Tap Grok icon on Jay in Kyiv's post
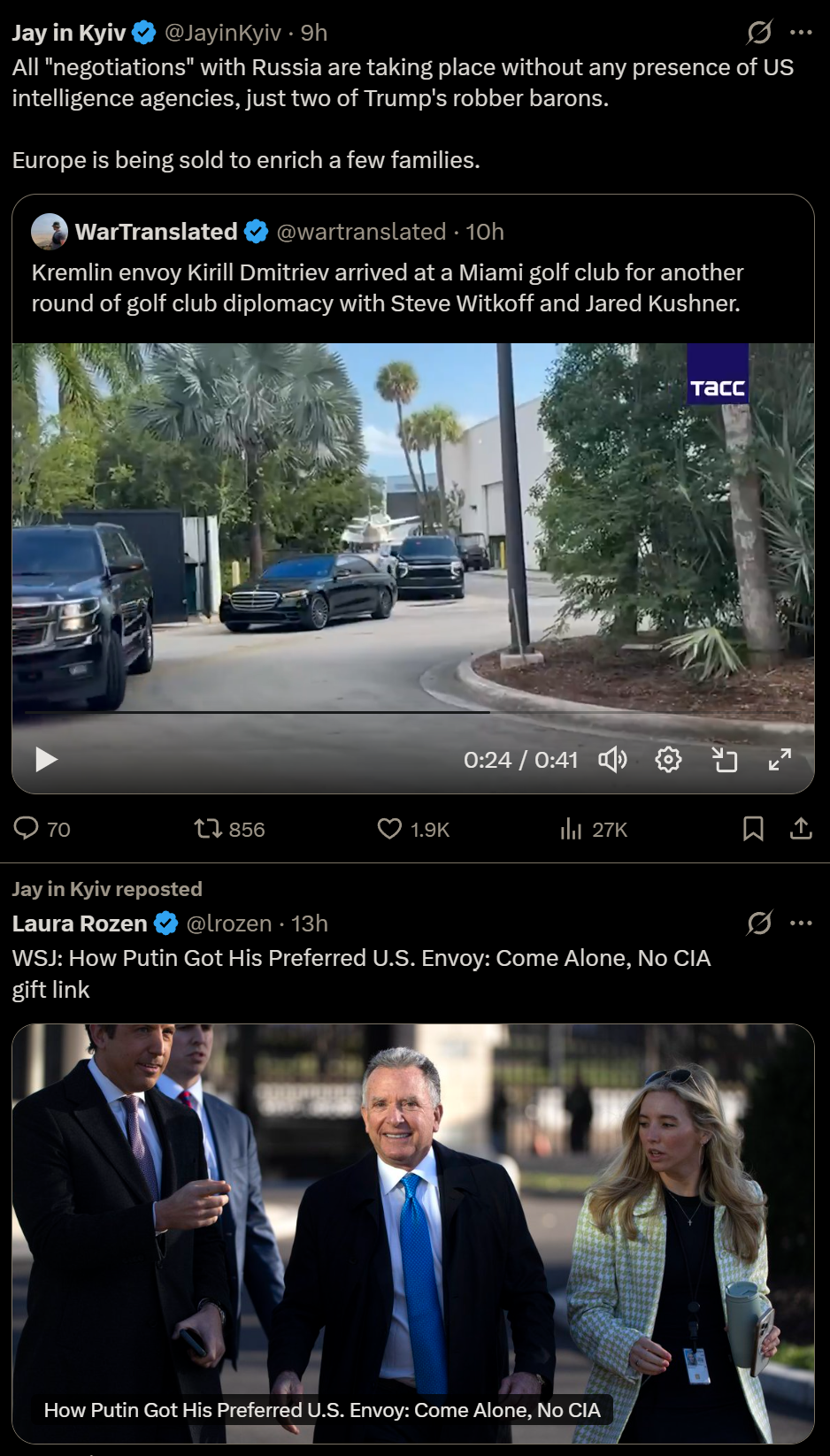The height and width of the screenshot is (1456, 830). coord(759,33)
